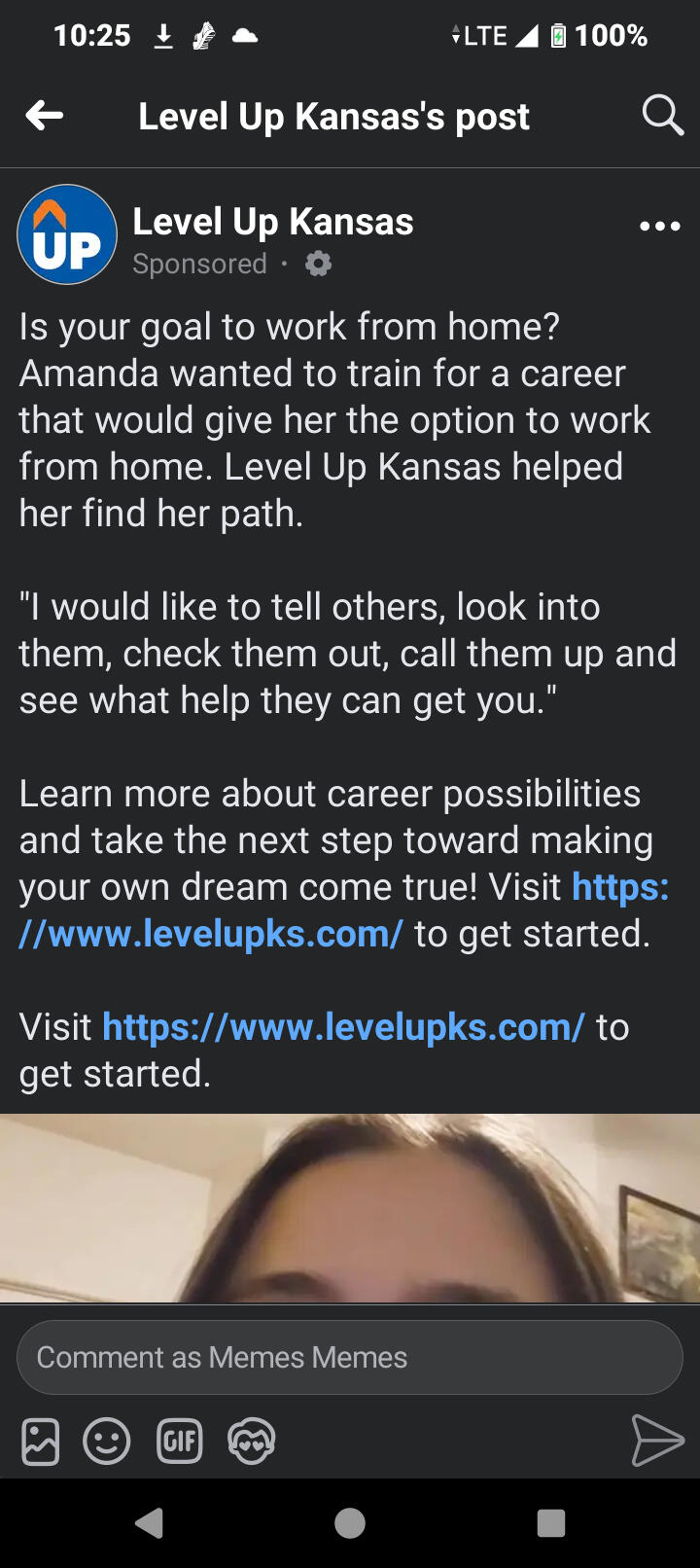Open the three-dot post options menu
Image resolution: width=700 pixels, height=1568 pixels.
[x=660, y=226]
